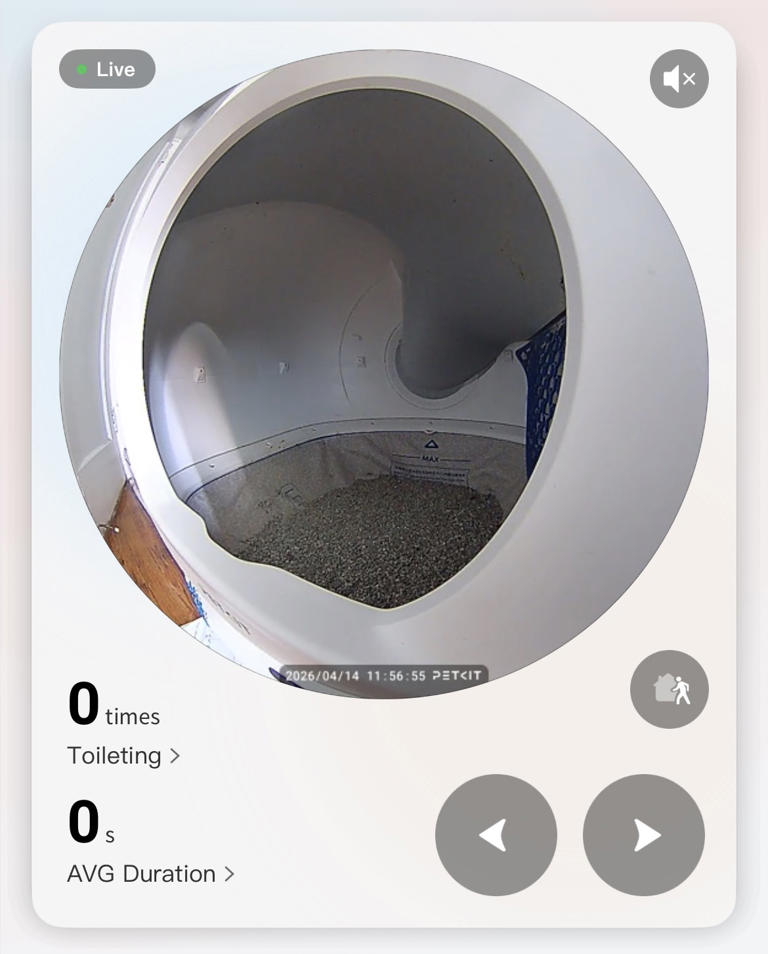Unmute the live camera audio

(x=679, y=79)
